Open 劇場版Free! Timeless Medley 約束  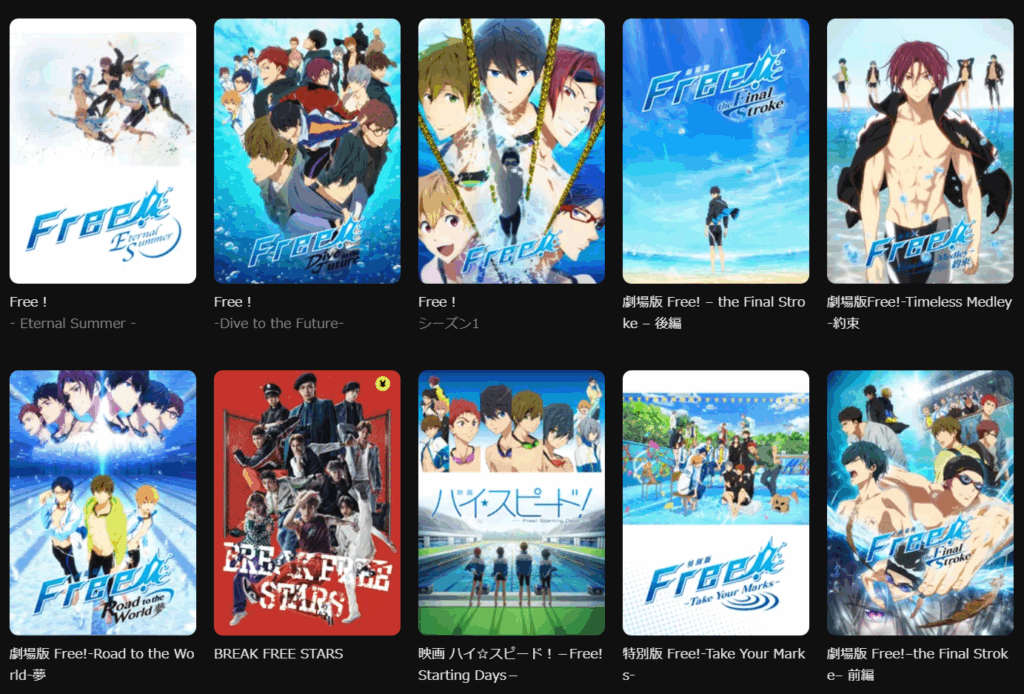(x=920, y=151)
